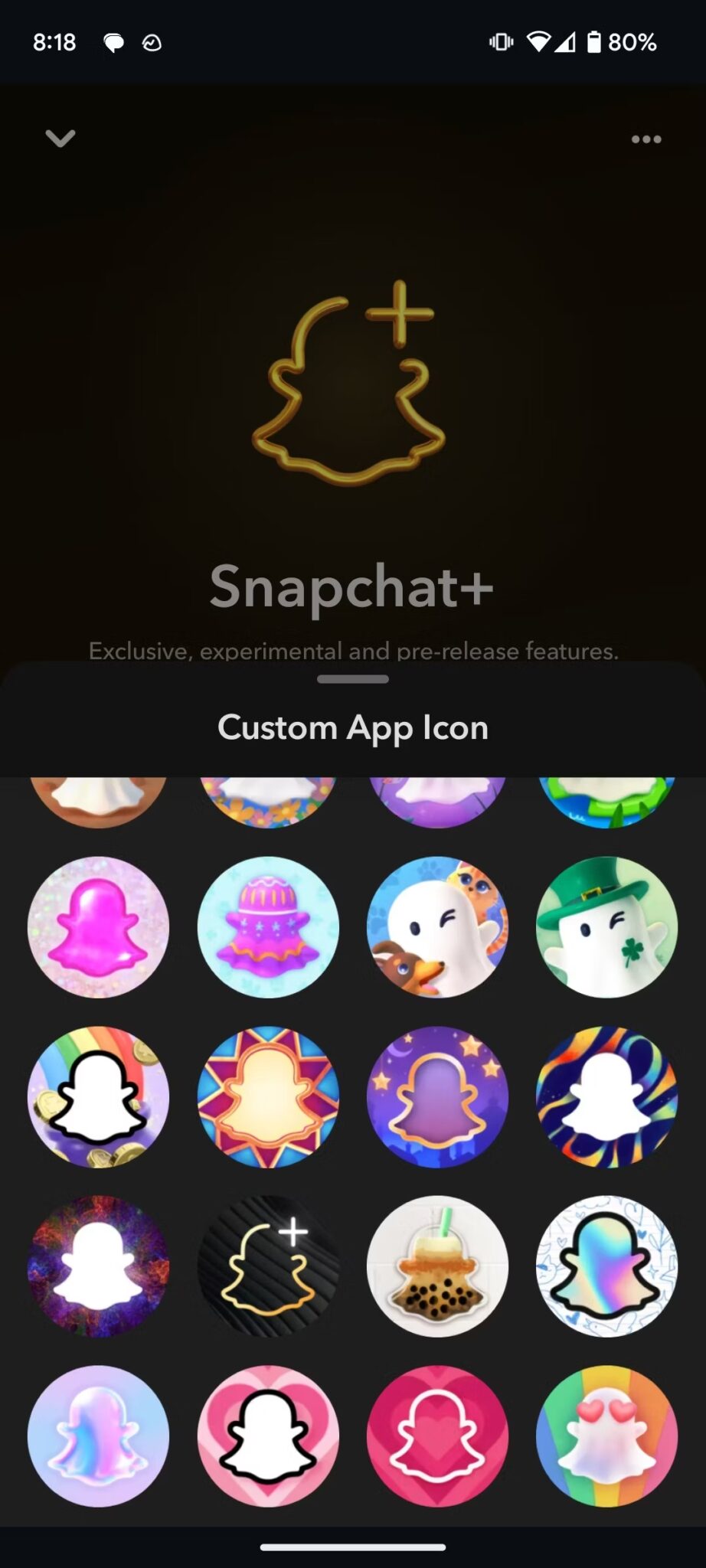Screen dimensions: 706x1568
Task: Select the boba tea ghost icon
Action: [437, 1267]
